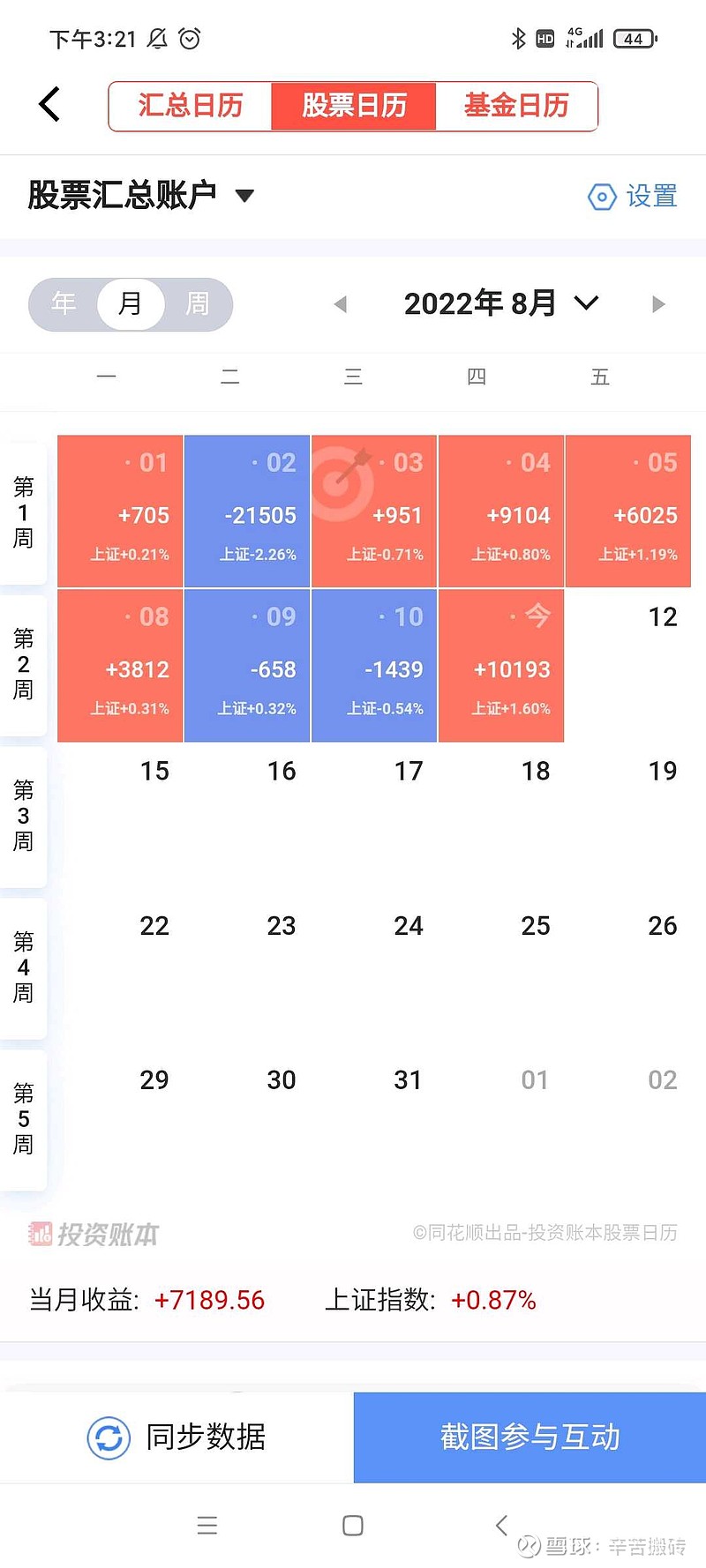Image resolution: width=706 pixels, height=1568 pixels.
Task: Switch the calendar to 年 view
Action: 64,304
